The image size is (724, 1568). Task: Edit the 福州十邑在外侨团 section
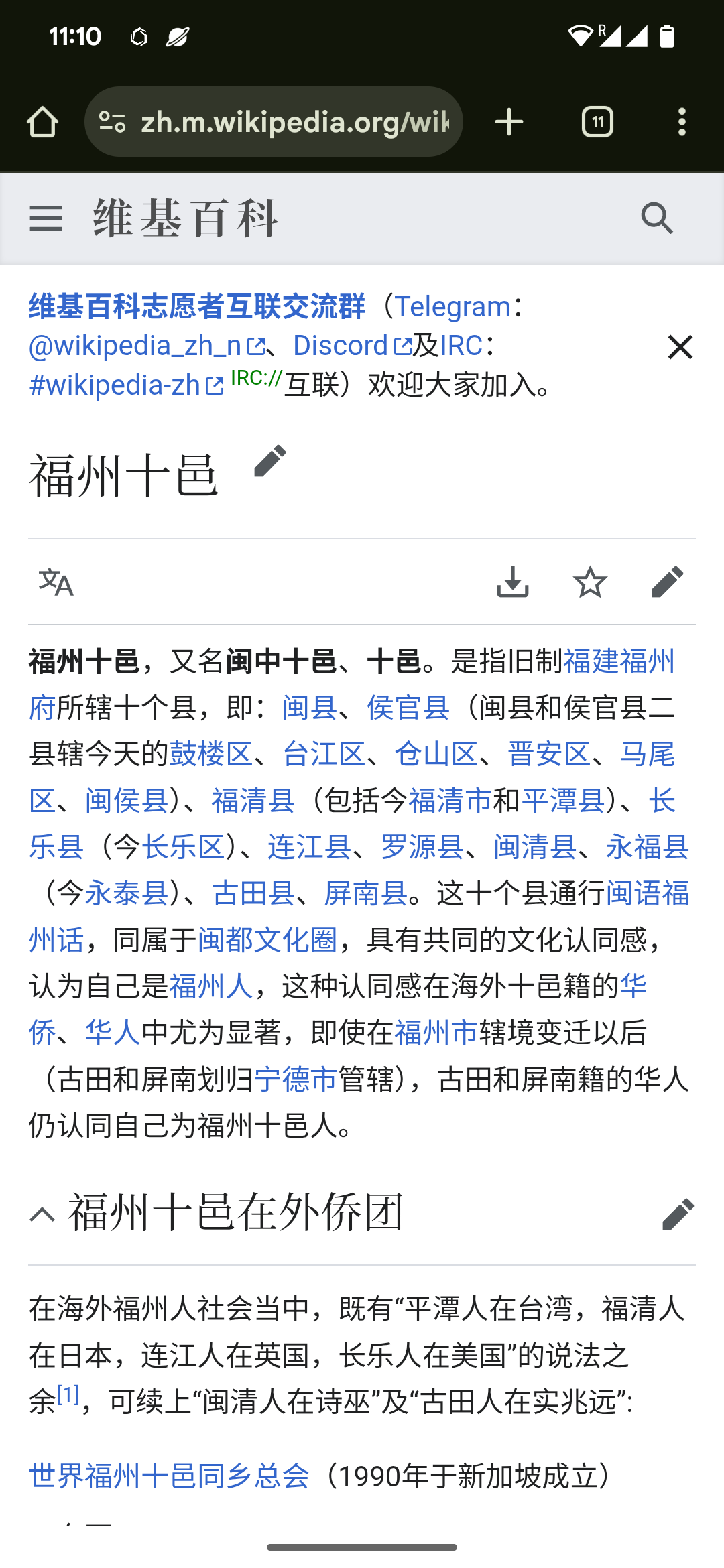678,1214
